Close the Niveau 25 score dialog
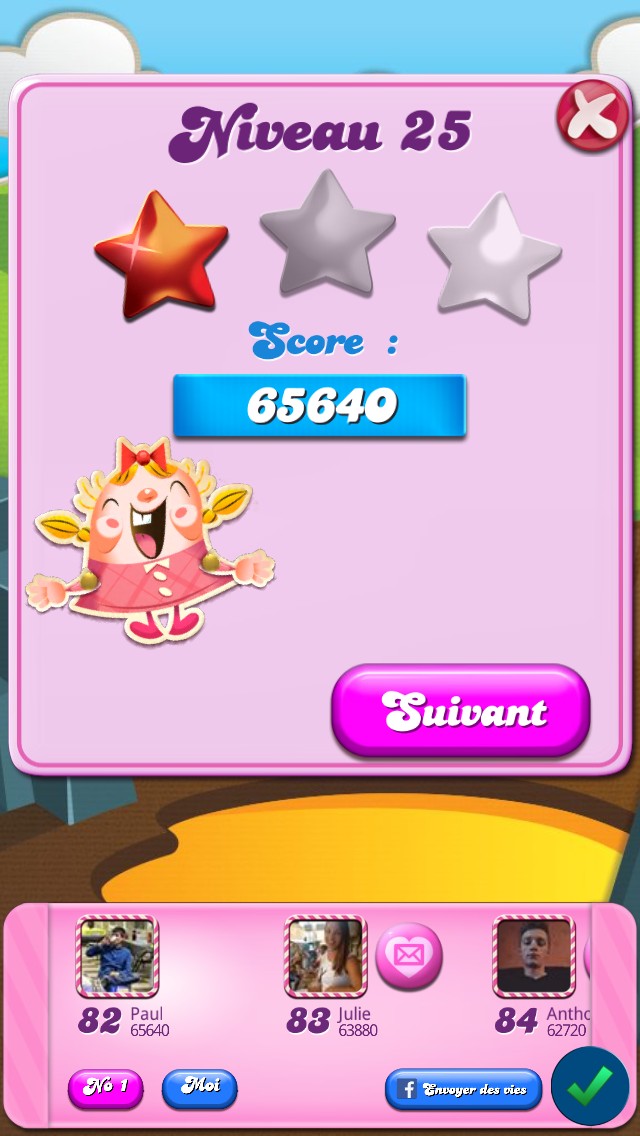This screenshot has height=1136, width=640. (x=593, y=115)
